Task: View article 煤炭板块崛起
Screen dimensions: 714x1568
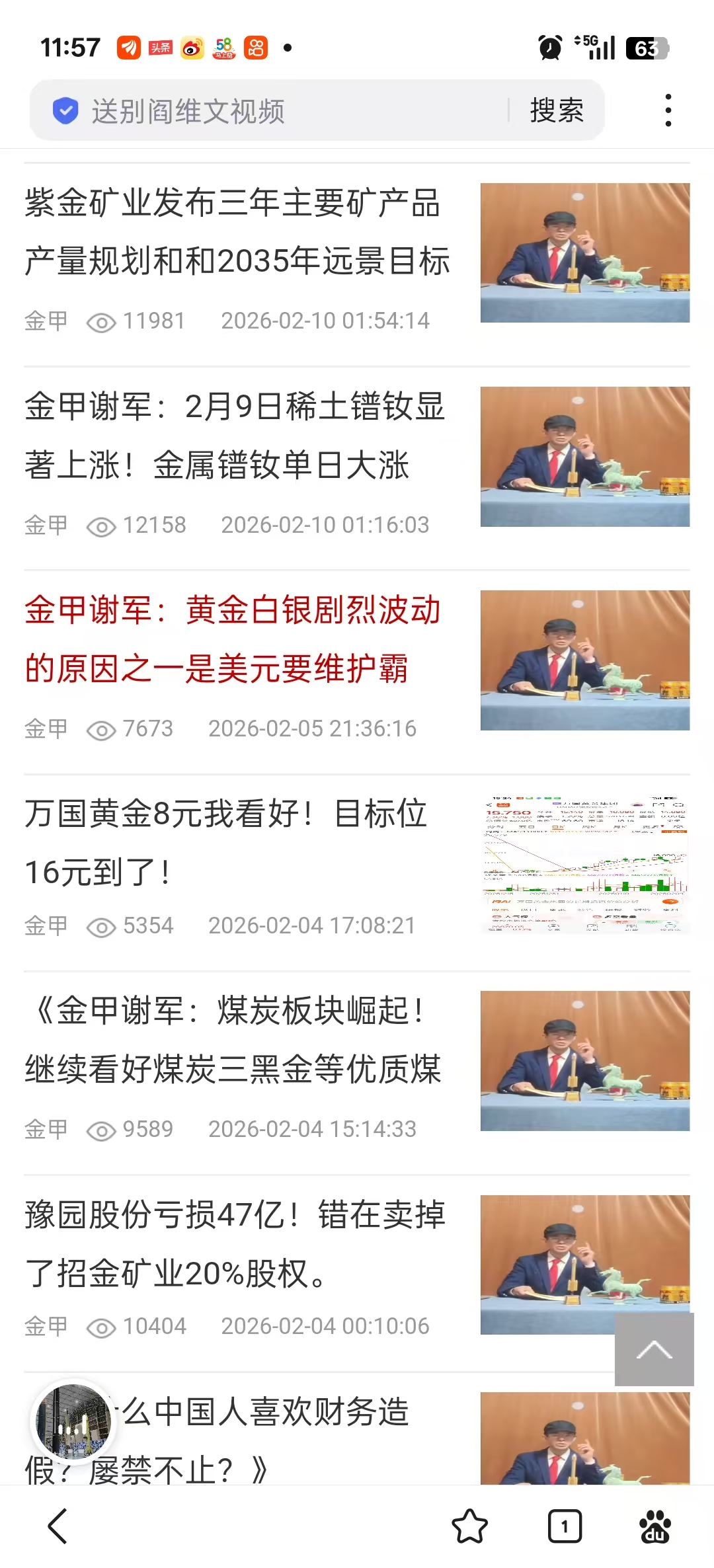Action: 231,1039
